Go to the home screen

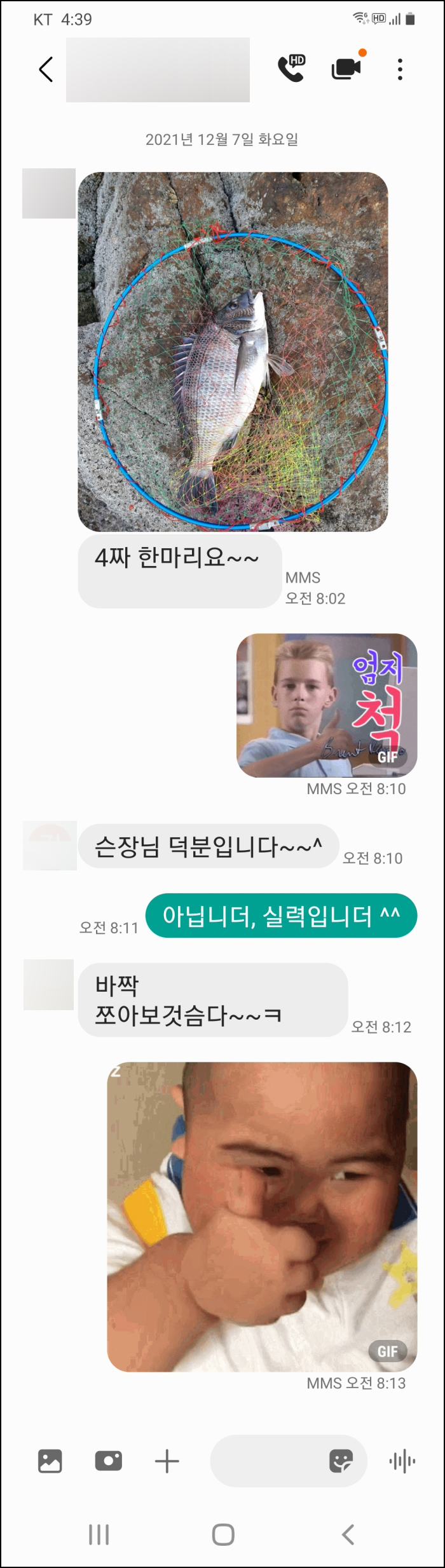pos(223,1534)
